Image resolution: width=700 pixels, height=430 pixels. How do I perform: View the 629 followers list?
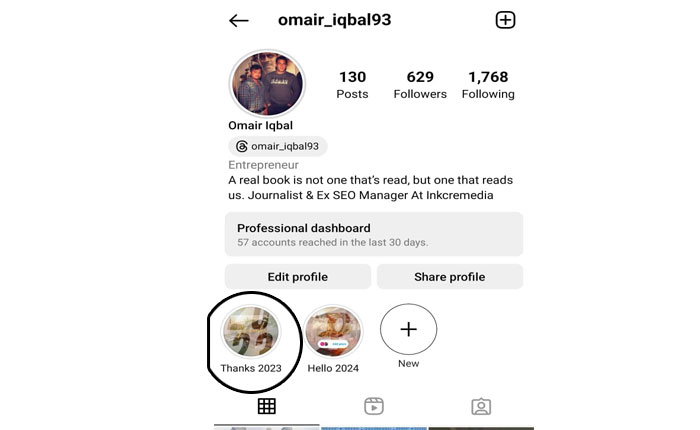point(420,84)
